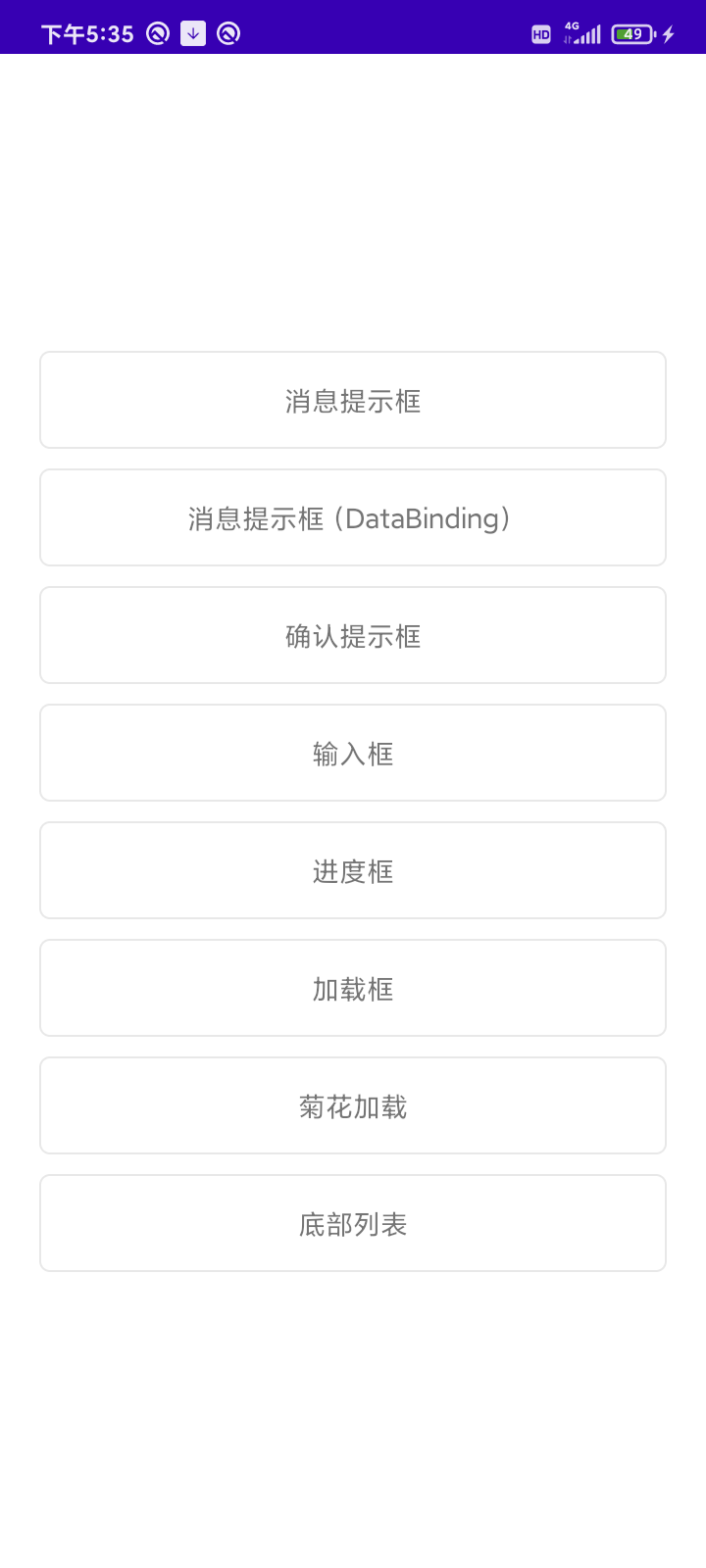Open the 底部列表 sheet
The height and width of the screenshot is (1568, 706).
coord(353,1223)
